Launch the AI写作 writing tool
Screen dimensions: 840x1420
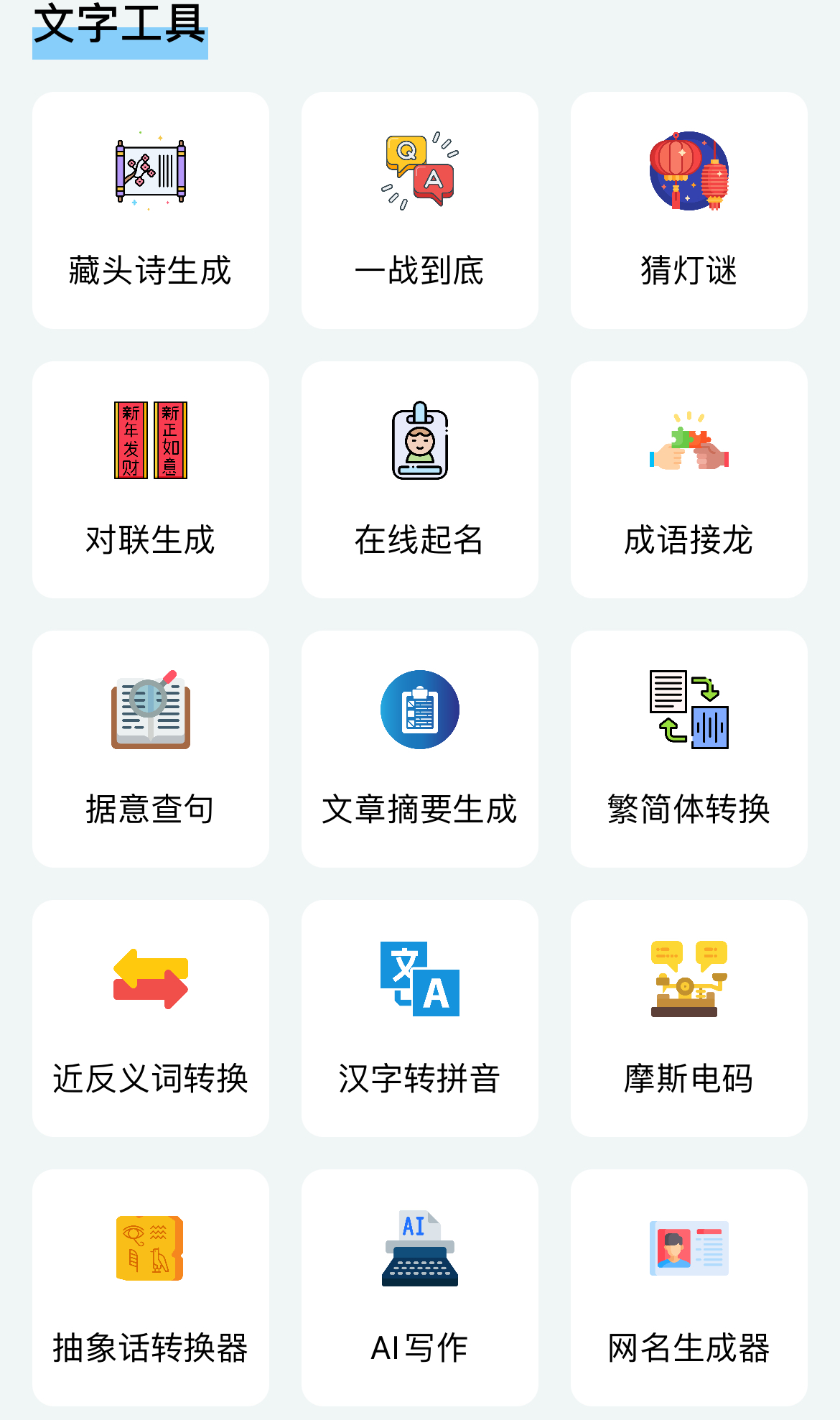[419, 1288]
